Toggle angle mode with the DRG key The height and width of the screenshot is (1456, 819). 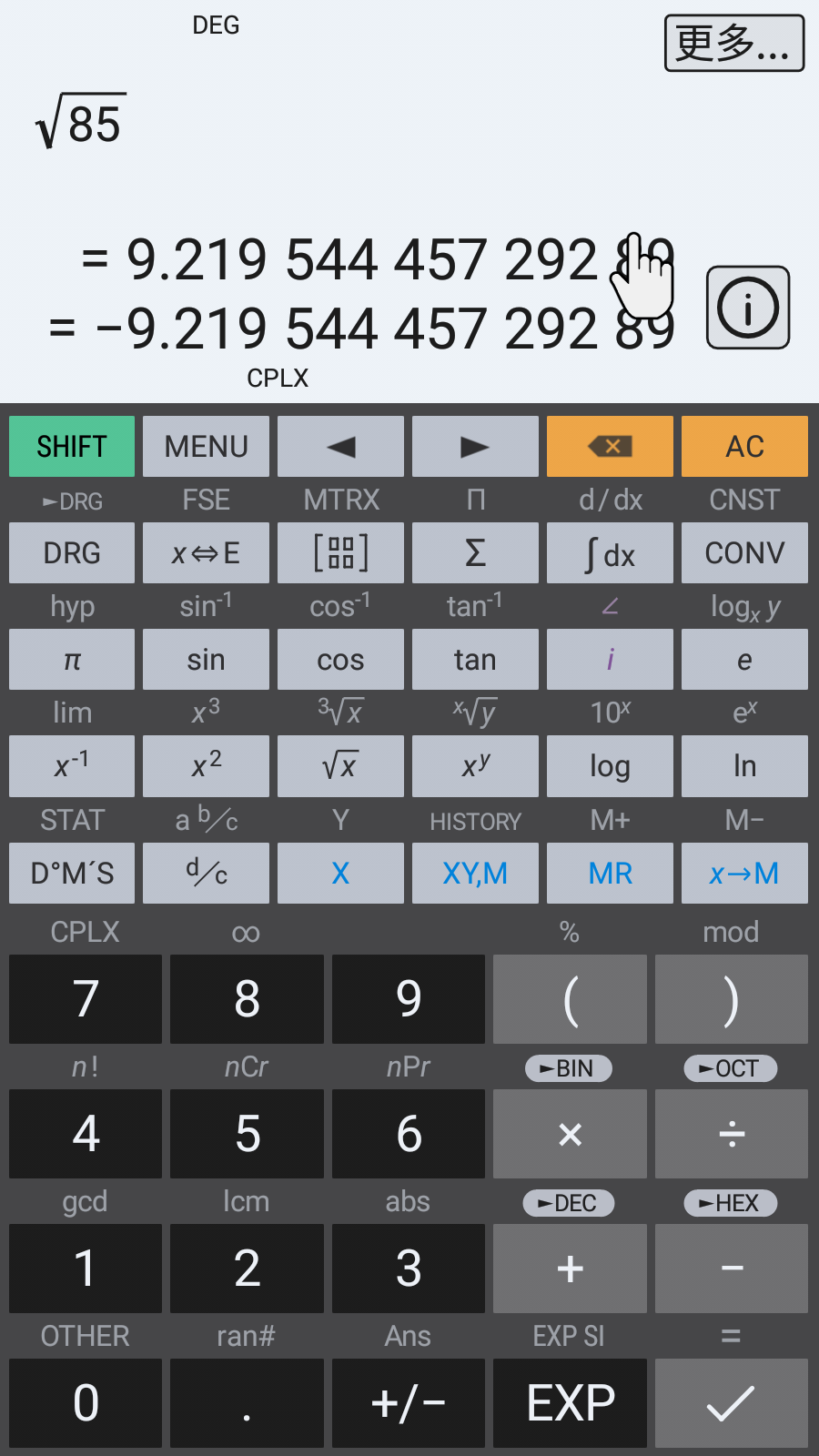coord(71,552)
